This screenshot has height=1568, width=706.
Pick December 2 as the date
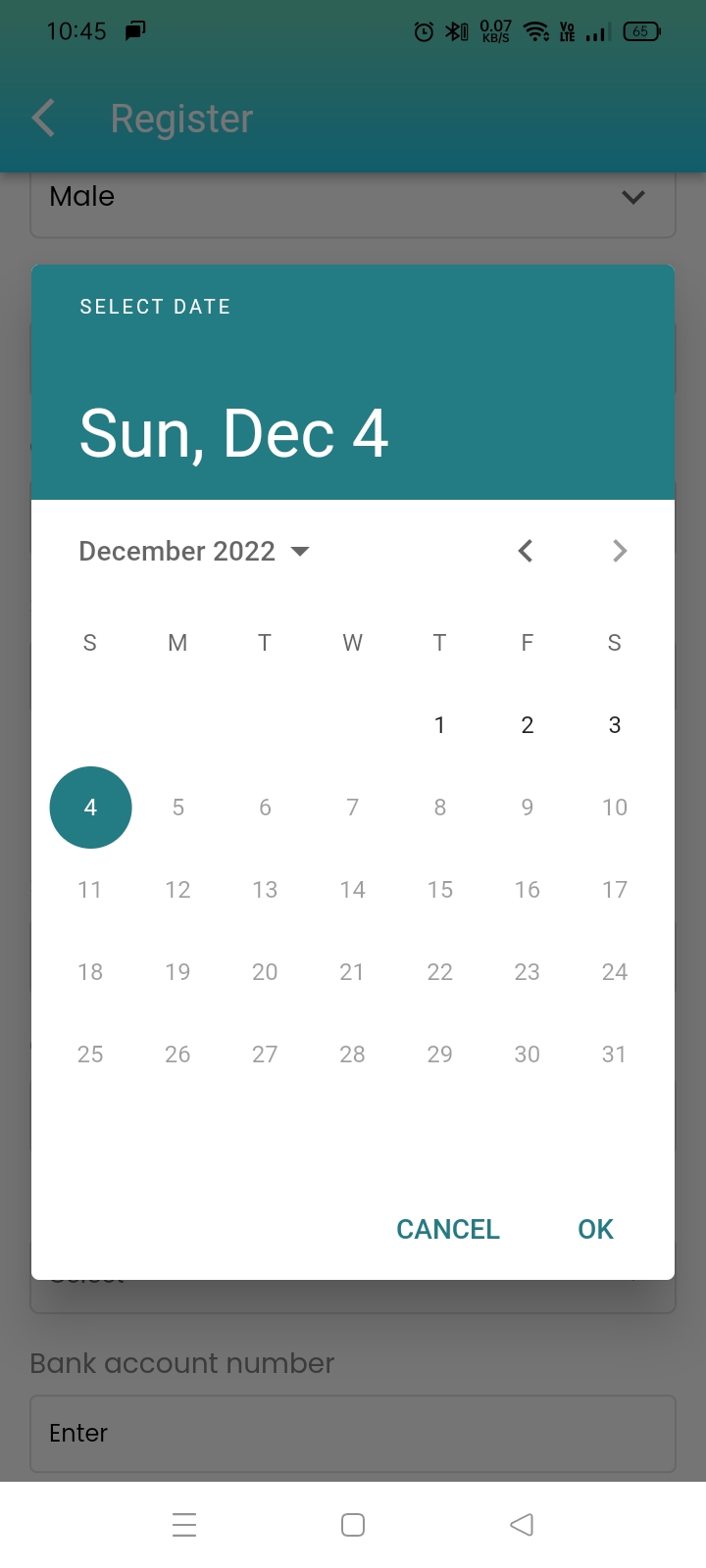pyautogui.click(x=527, y=725)
